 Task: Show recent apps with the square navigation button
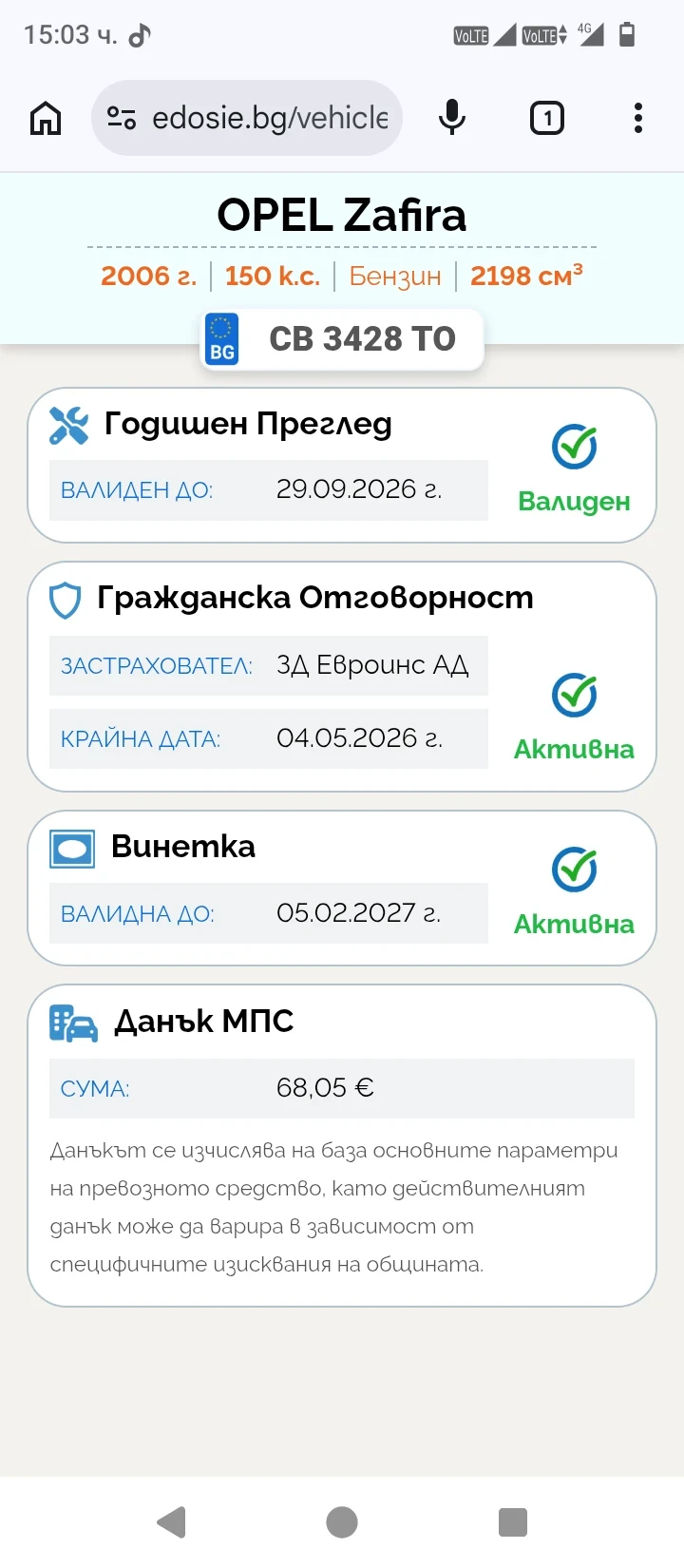[511, 1521]
